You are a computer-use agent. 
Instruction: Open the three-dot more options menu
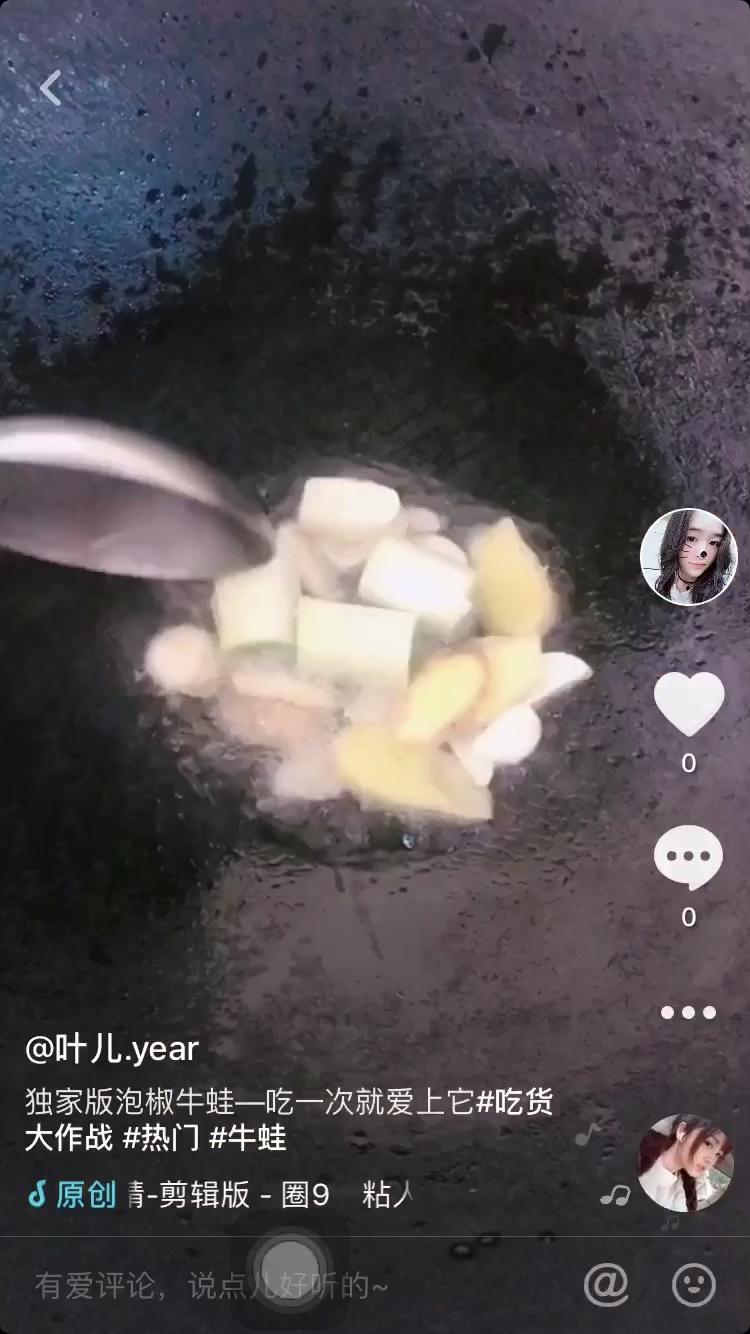688,1012
